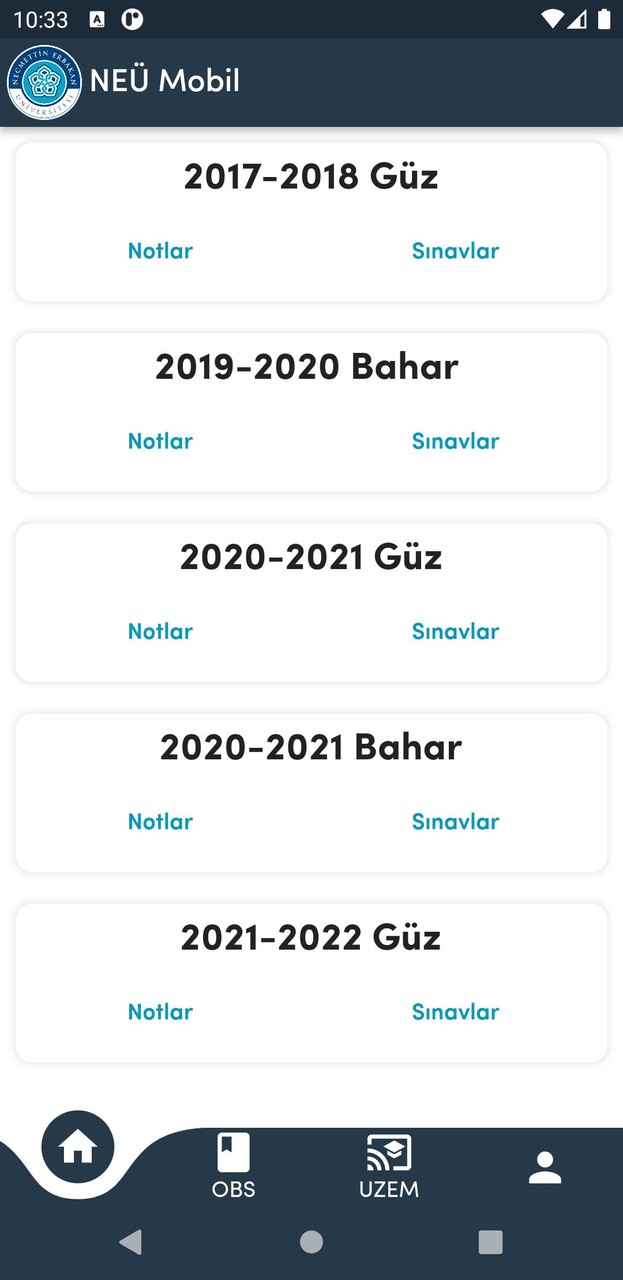This screenshot has width=623, height=1280.
Task: Go to the home tab
Action: [78, 1149]
